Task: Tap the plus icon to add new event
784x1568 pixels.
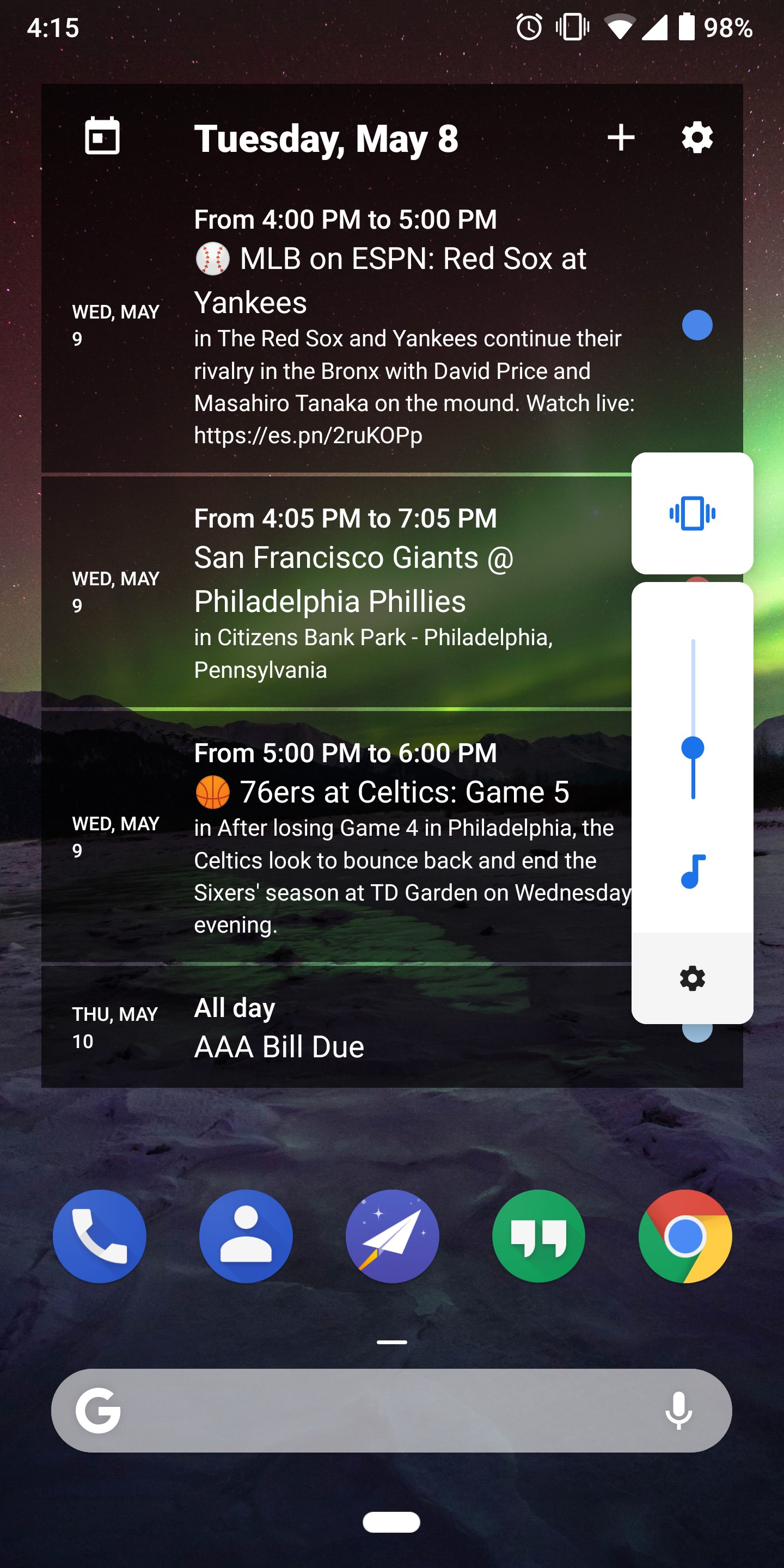Action: coord(621,138)
